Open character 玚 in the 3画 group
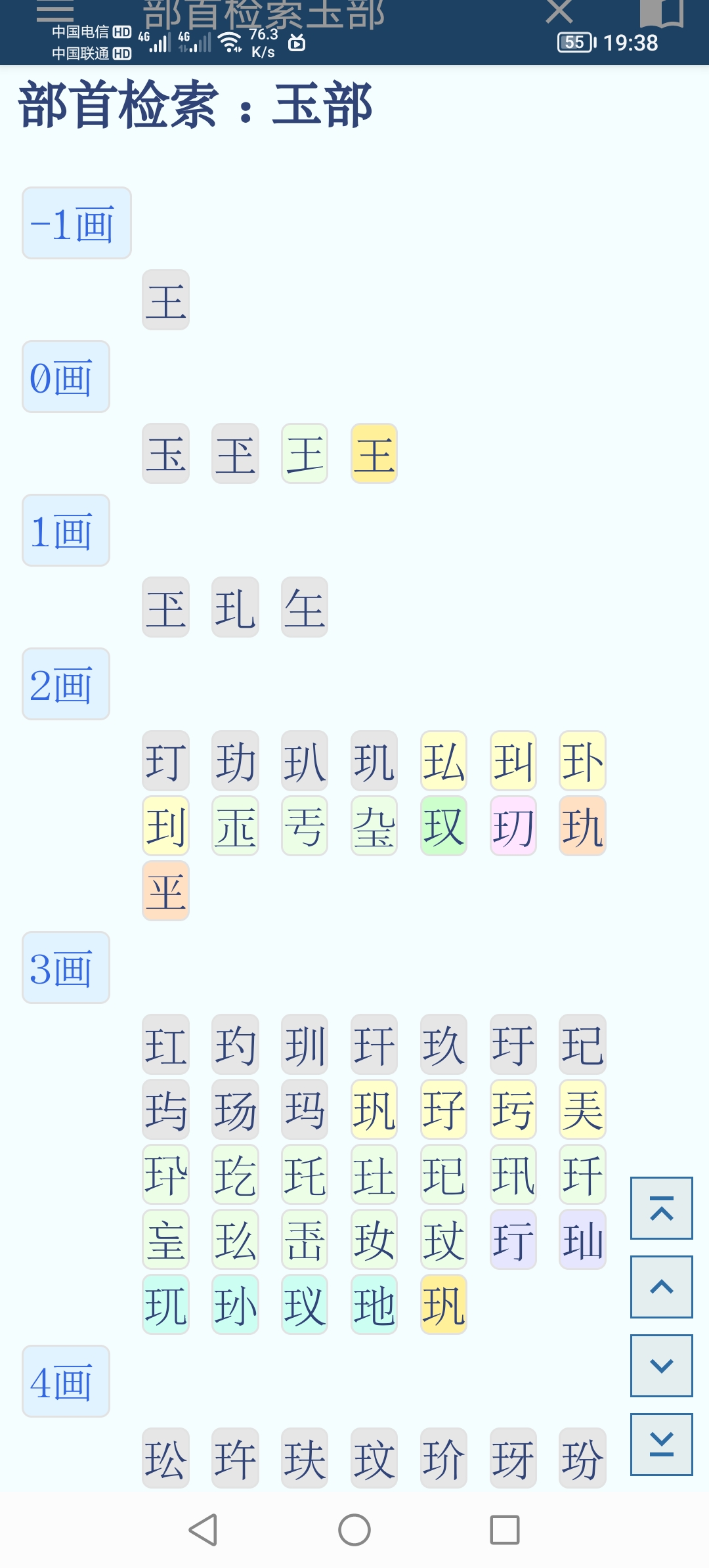Viewport: 709px width, 1568px height. pyautogui.click(x=235, y=1110)
